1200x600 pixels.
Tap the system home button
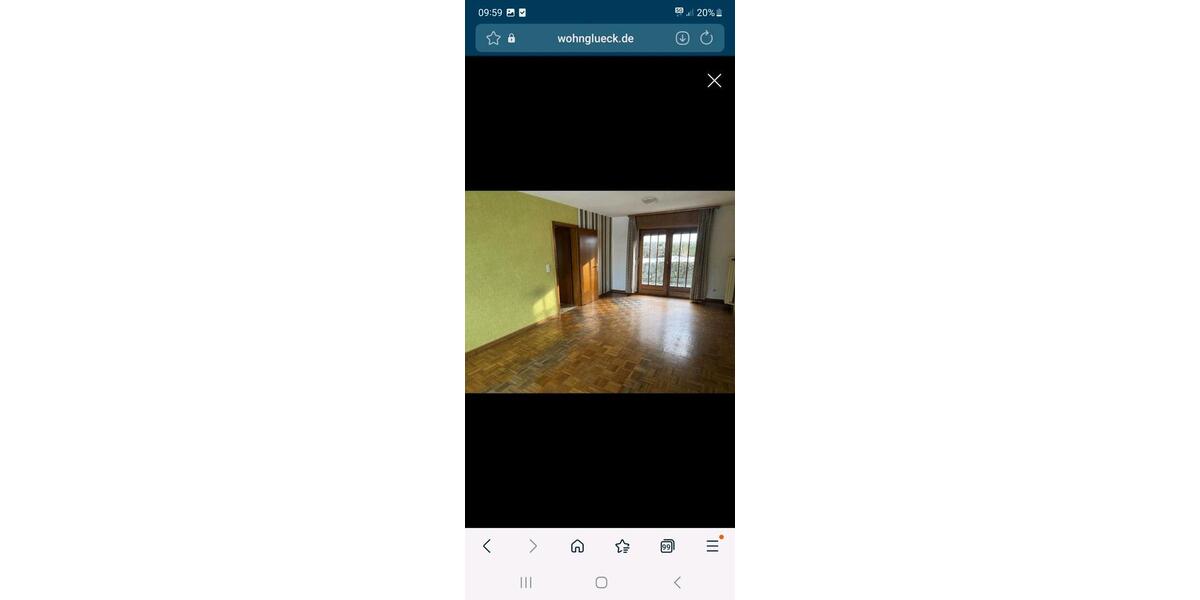point(601,582)
